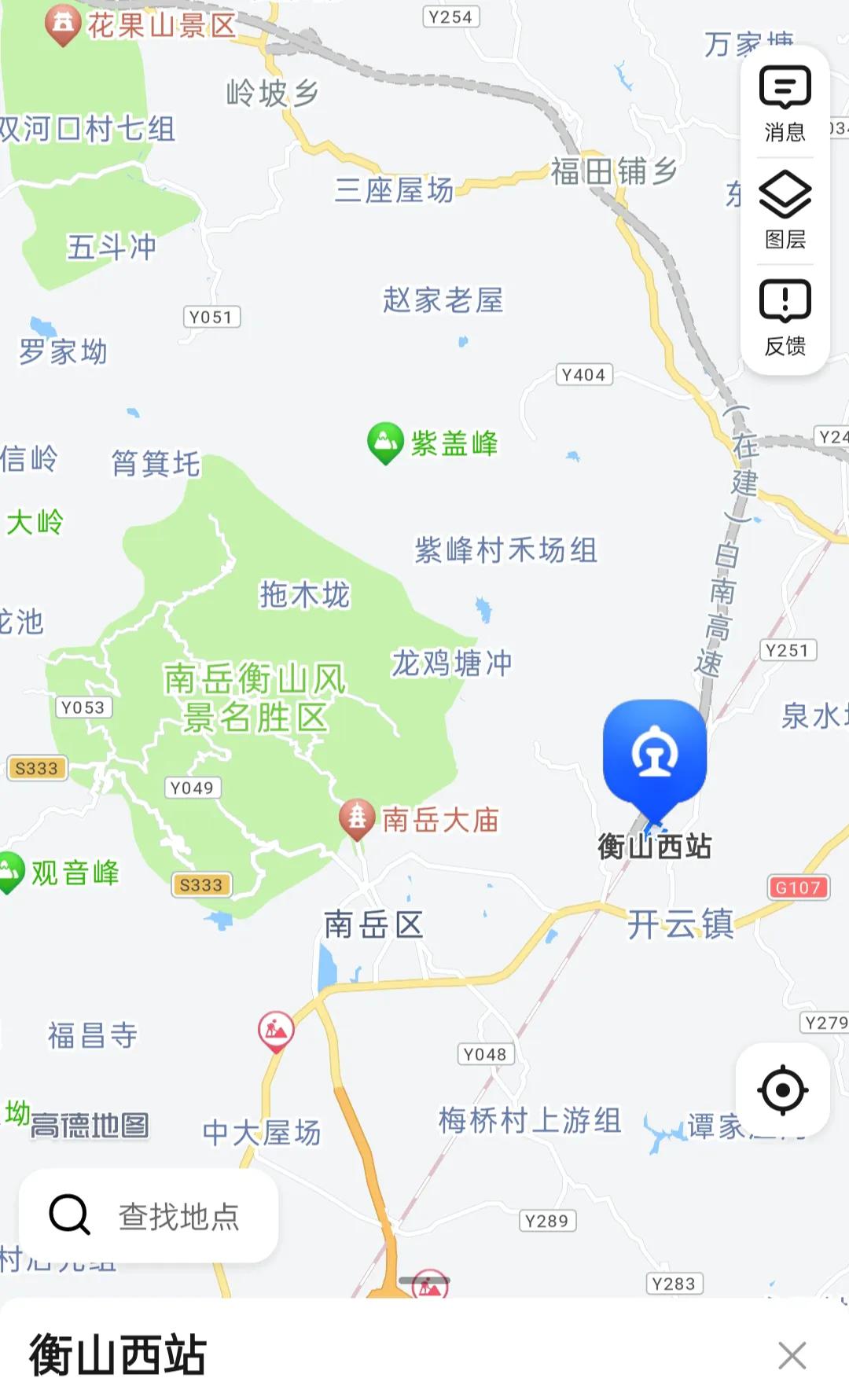Viewport: 849px width, 1400px height.
Task: Select the 衡山西站 station pin
Action: tap(654, 756)
